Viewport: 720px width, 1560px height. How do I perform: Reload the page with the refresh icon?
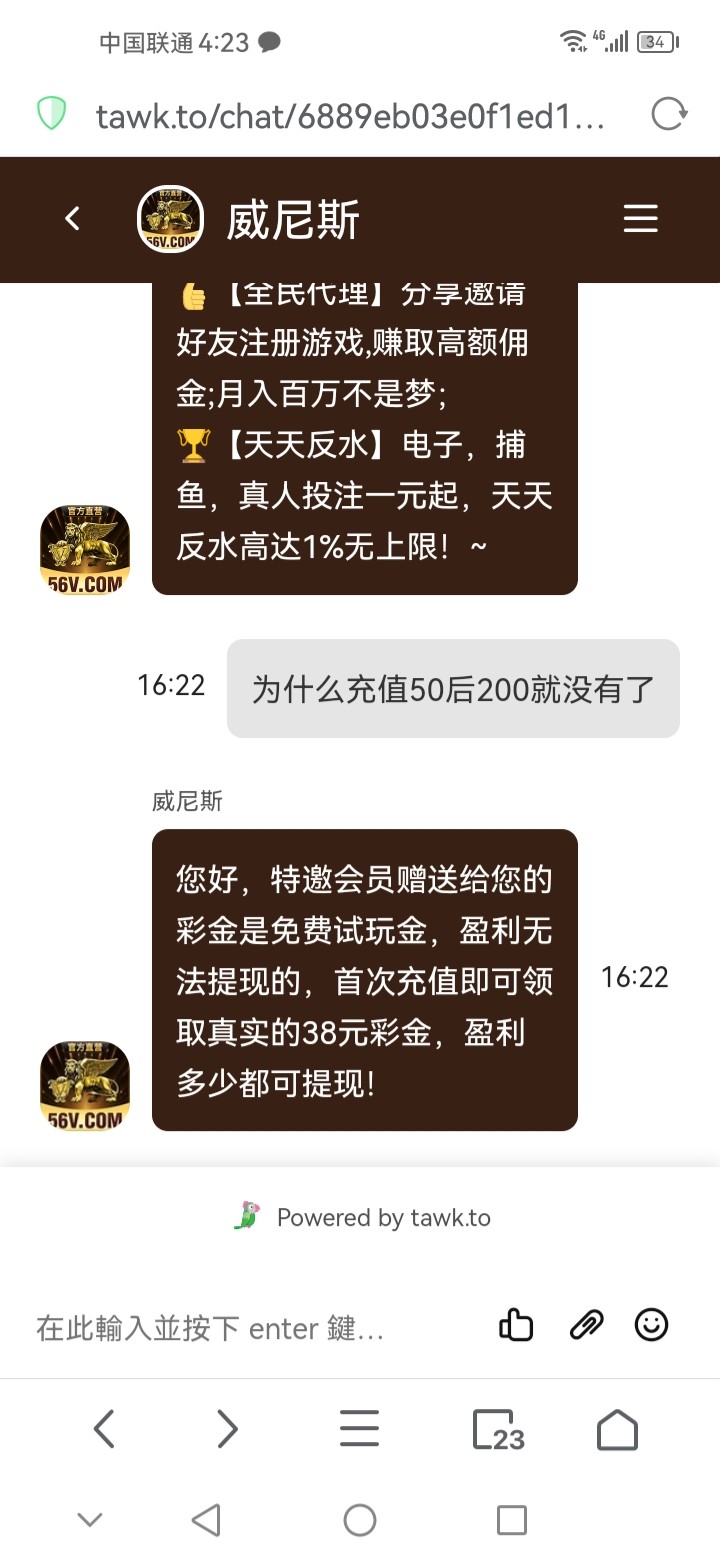point(668,114)
